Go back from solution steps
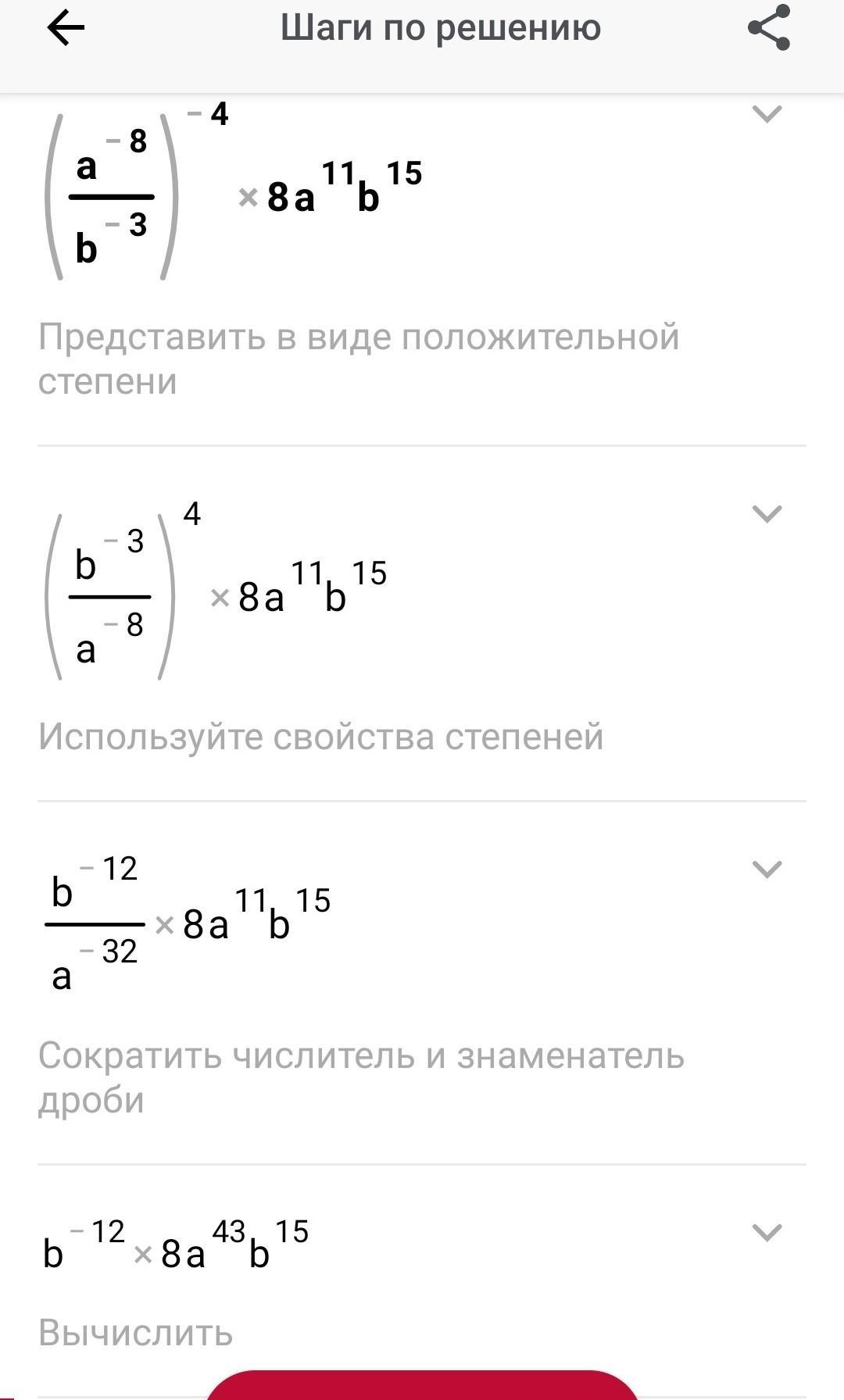This screenshot has width=844, height=1400. 66,29
